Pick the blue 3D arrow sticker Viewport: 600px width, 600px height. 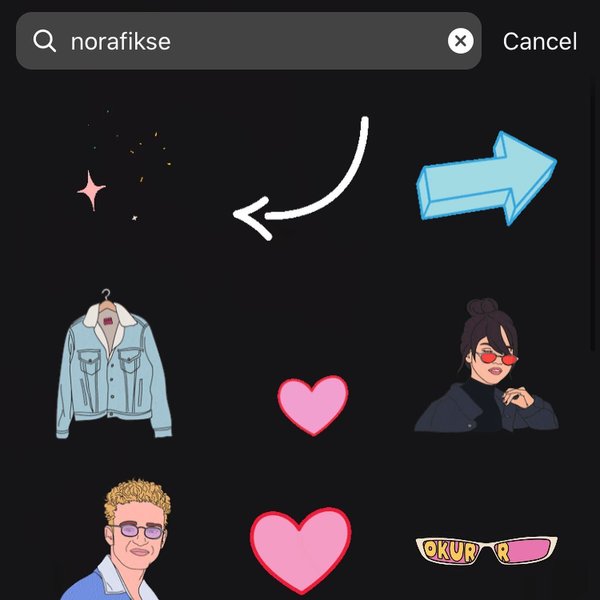(486, 179)
